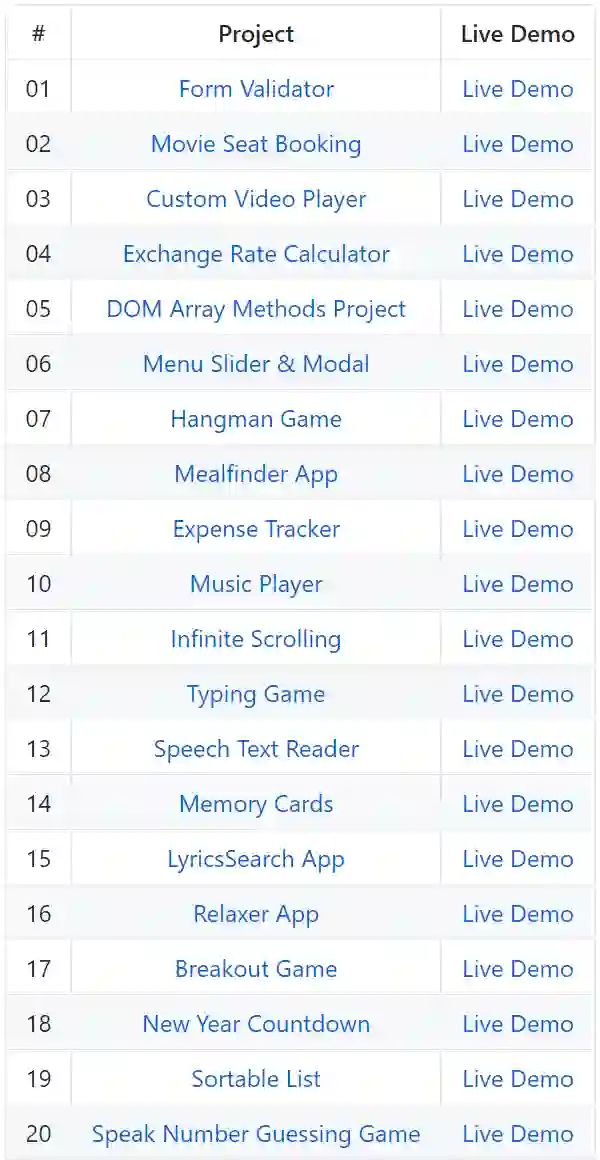
Task: Open the DOM Array Methods Project link
Action: point(256,309)
